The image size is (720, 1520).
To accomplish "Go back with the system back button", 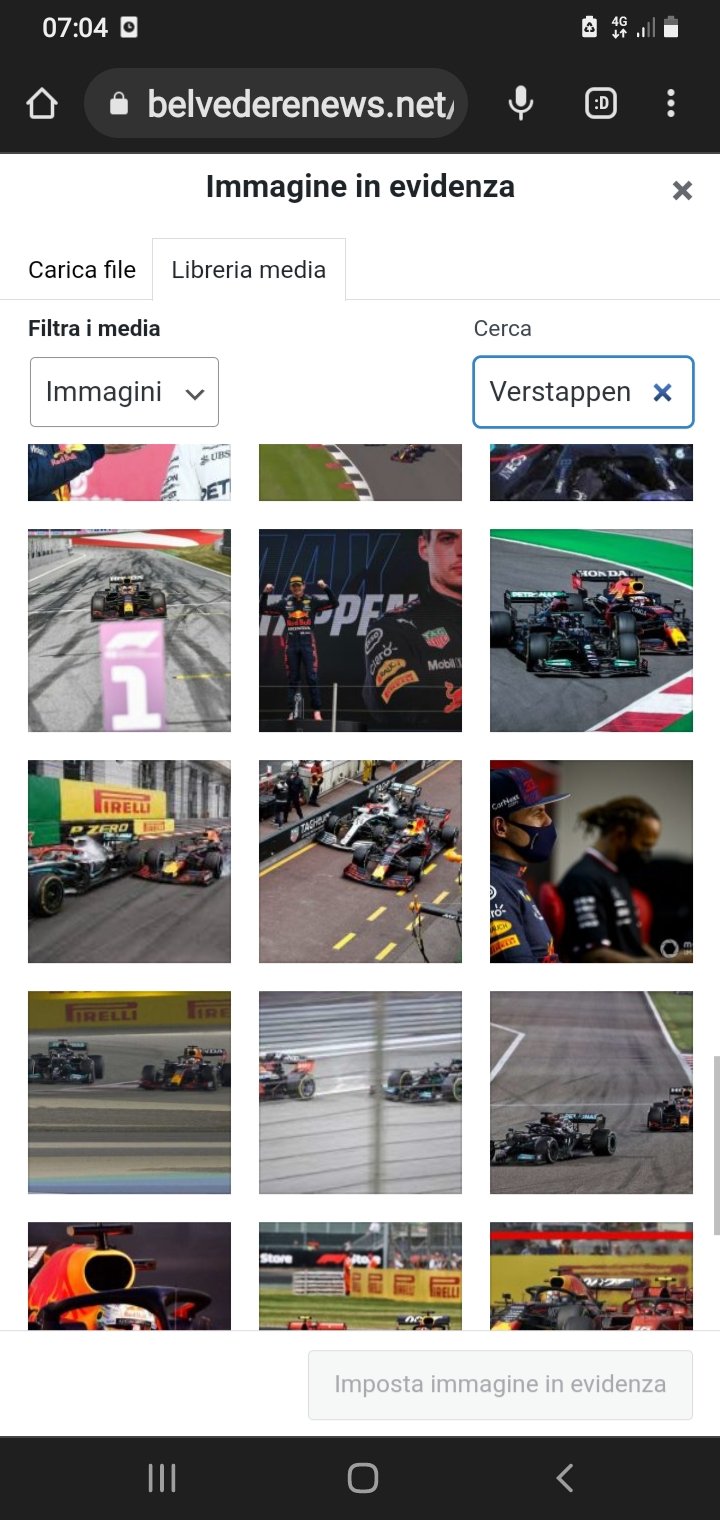I will tap(565, 1478).
